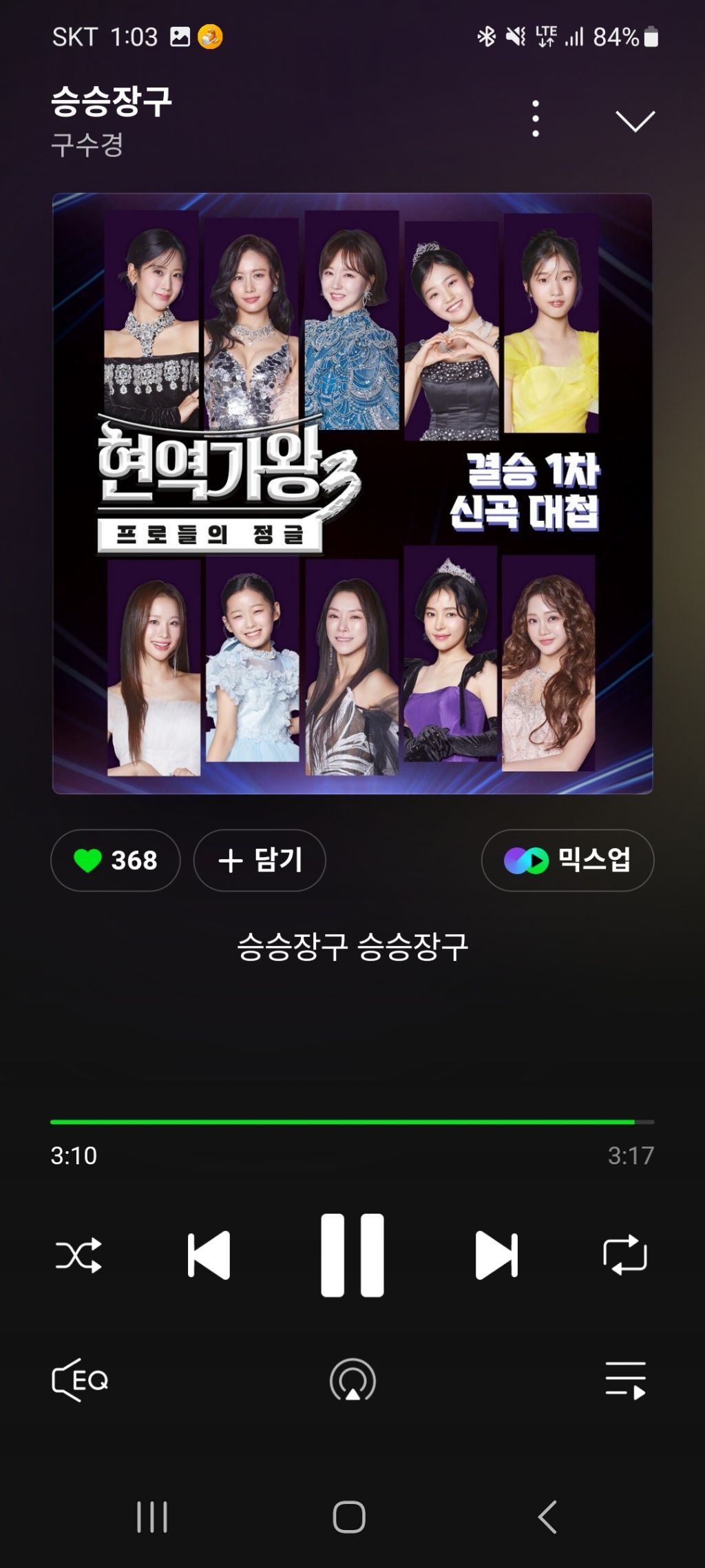Add this song with the 담기 button
This screenshot has width=705, height=1568.
260,860
